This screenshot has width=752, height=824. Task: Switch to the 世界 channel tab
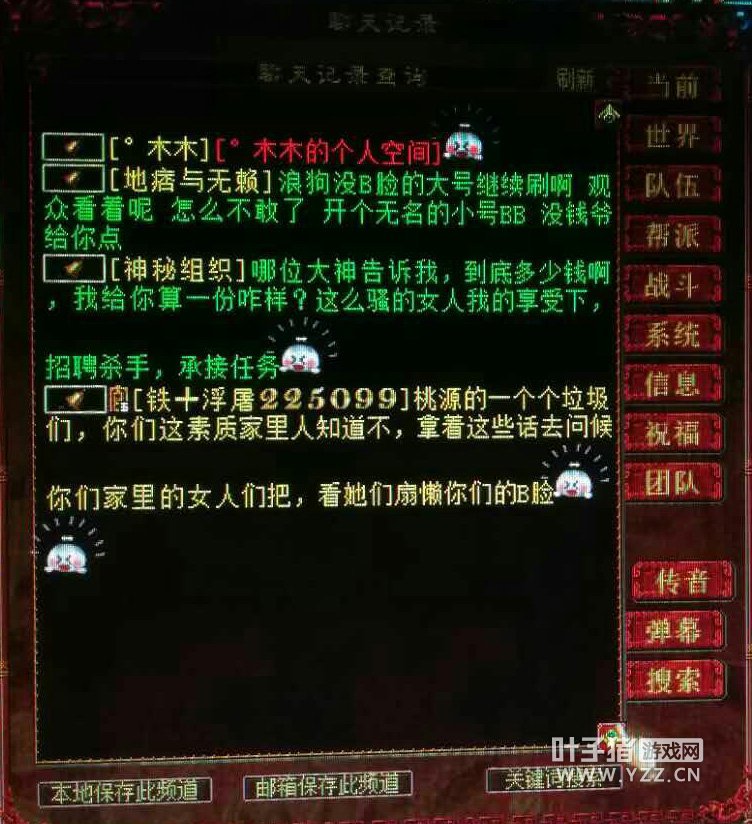coord(672,136)
